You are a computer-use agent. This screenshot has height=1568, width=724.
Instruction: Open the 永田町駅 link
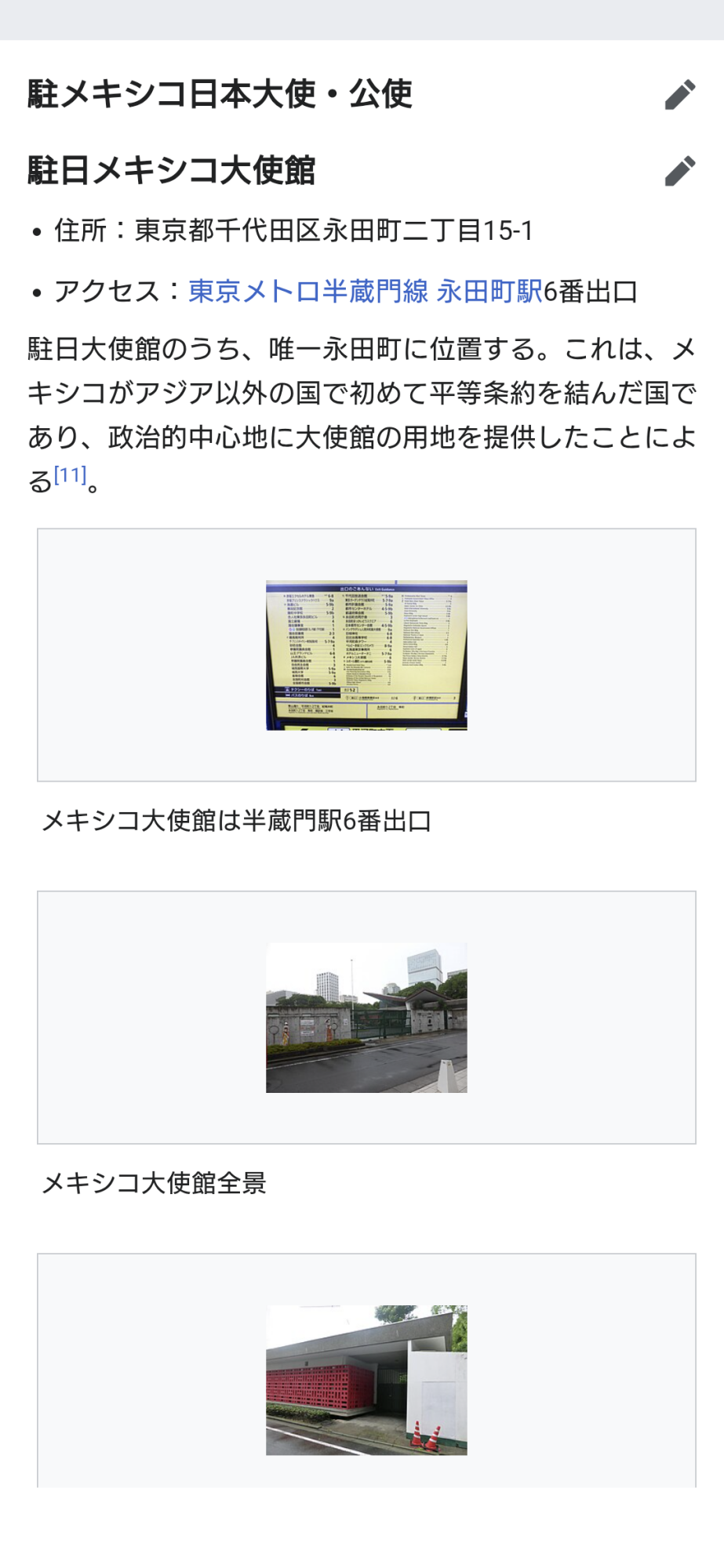pos(489,292)
